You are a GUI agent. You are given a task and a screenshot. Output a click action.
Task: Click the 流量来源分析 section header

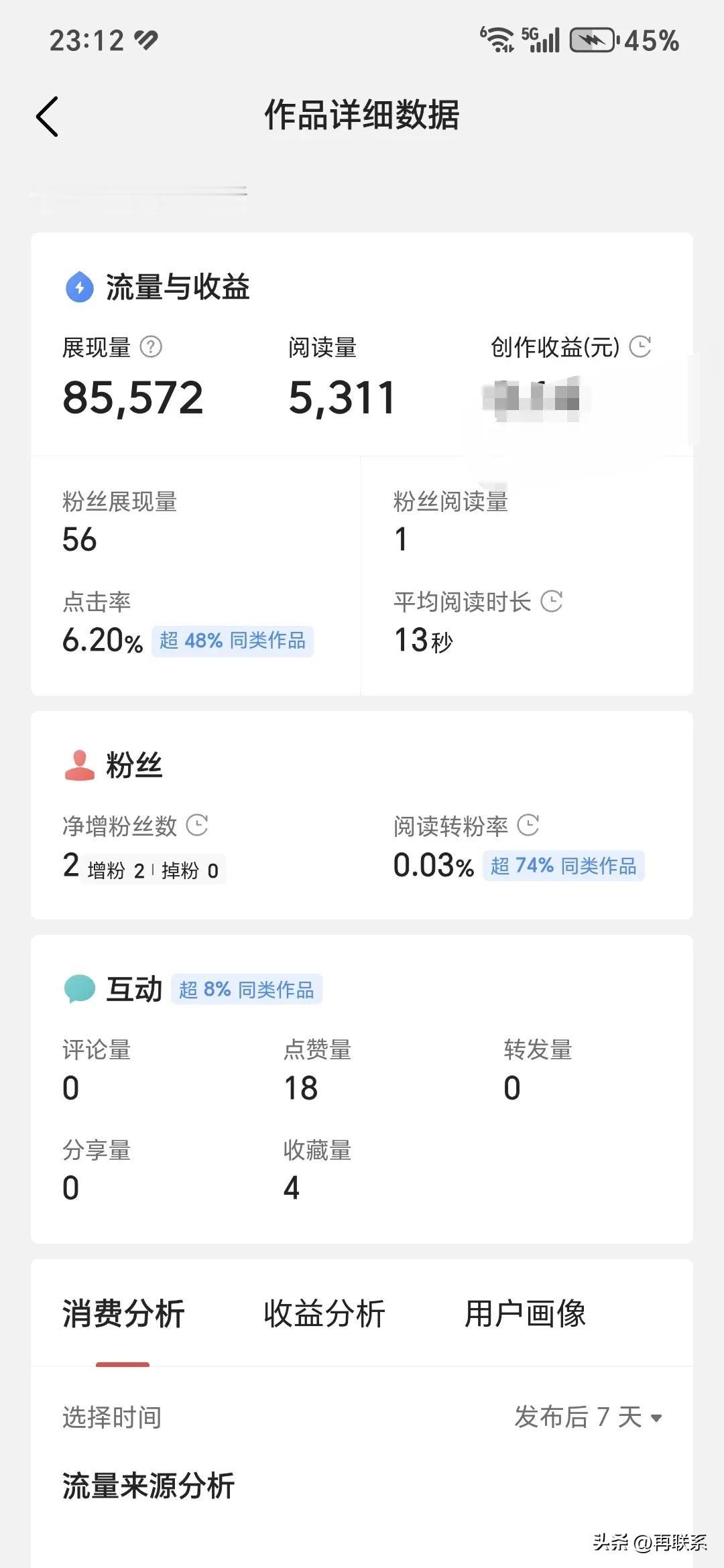point(149,1485)
